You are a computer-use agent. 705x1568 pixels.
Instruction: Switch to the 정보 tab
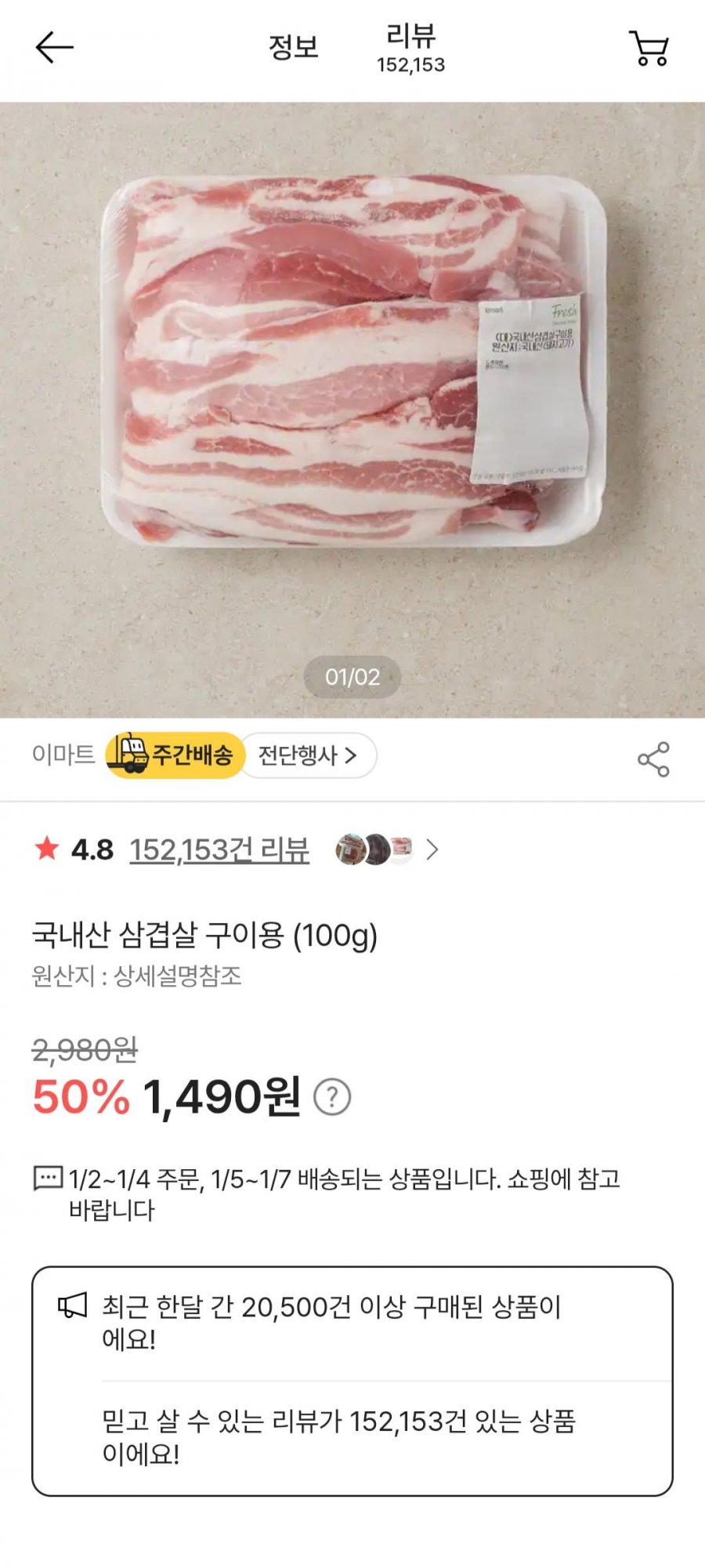[x=293, y=48]
